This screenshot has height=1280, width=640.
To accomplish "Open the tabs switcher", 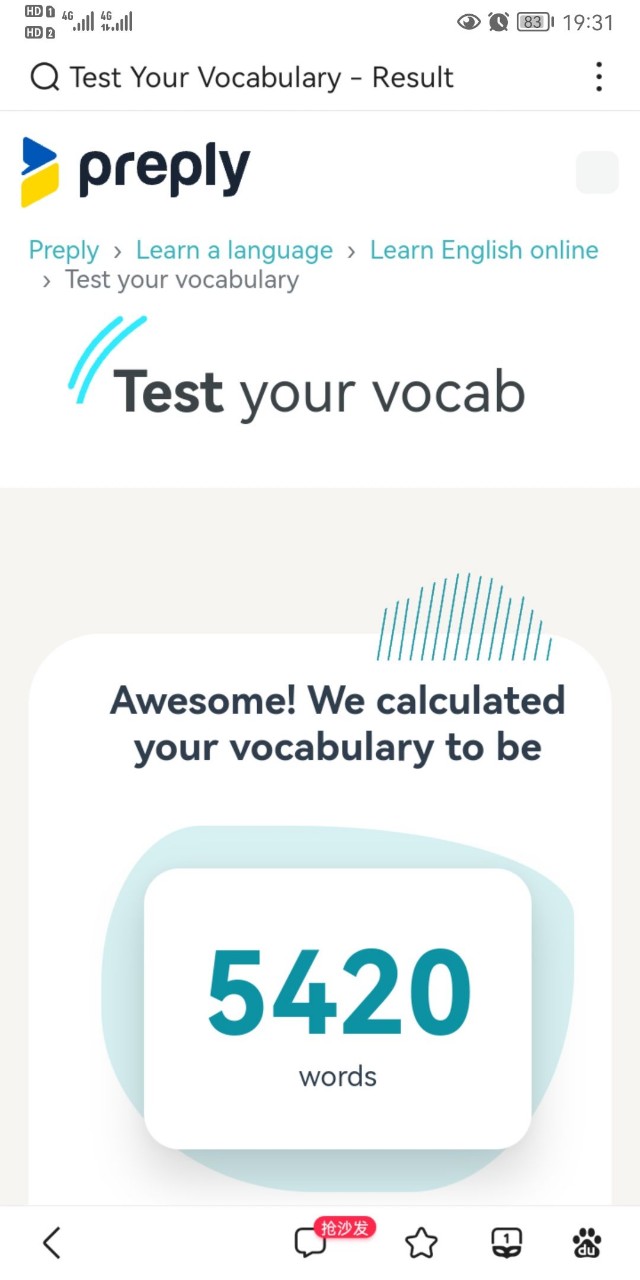I will (507, 1242).
